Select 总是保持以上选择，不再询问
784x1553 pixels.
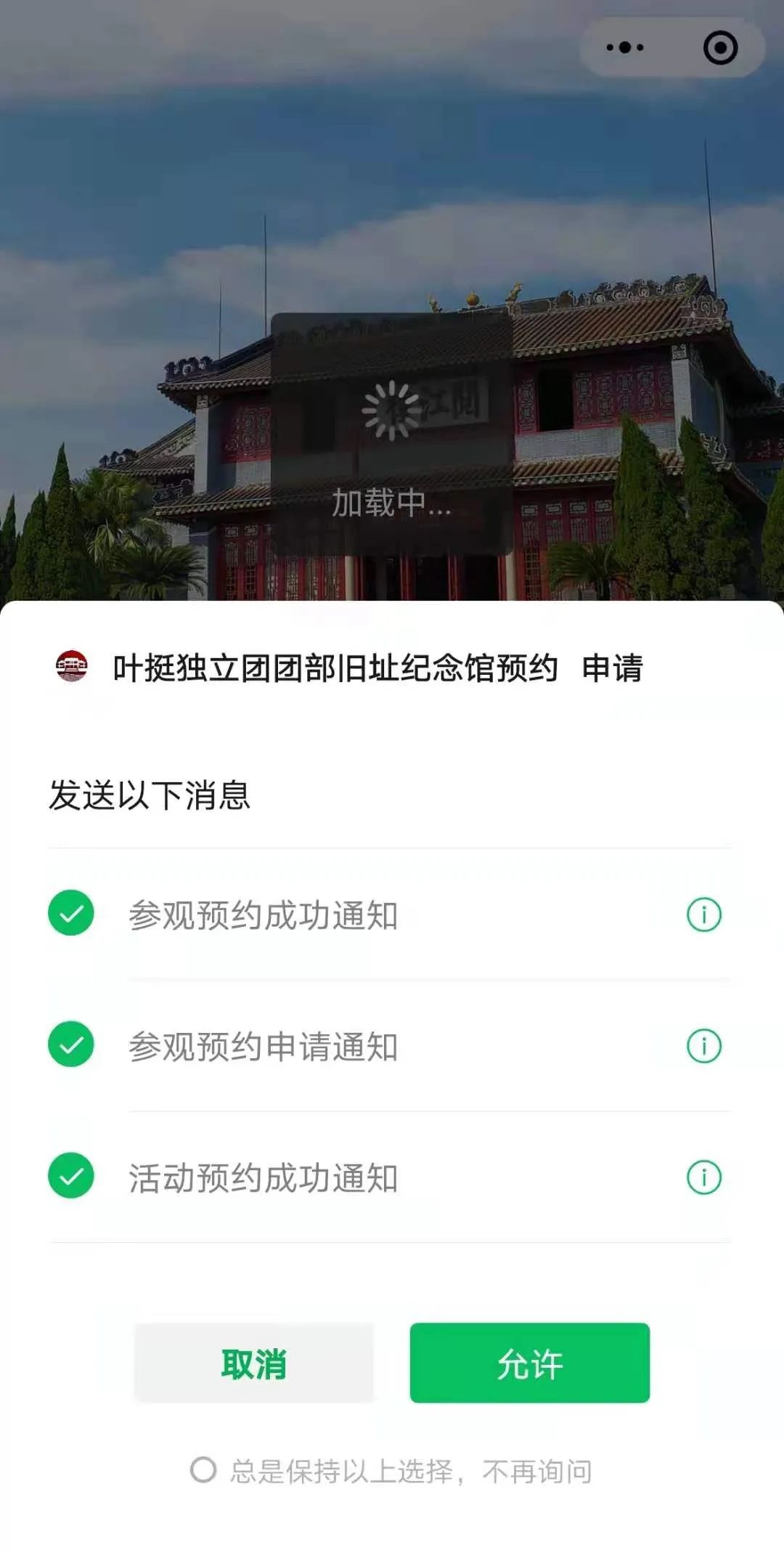point(203,1470)
